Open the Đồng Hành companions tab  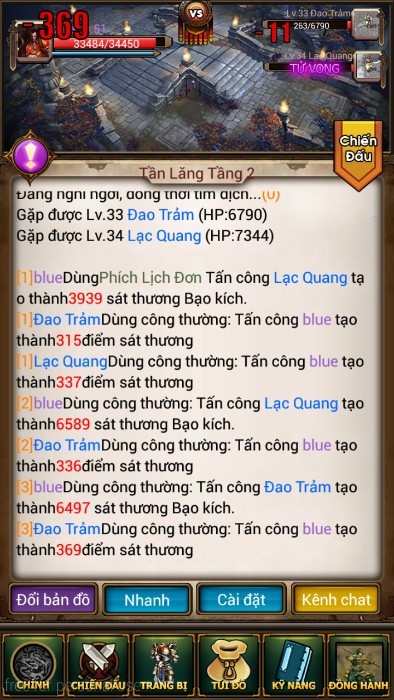359,664
